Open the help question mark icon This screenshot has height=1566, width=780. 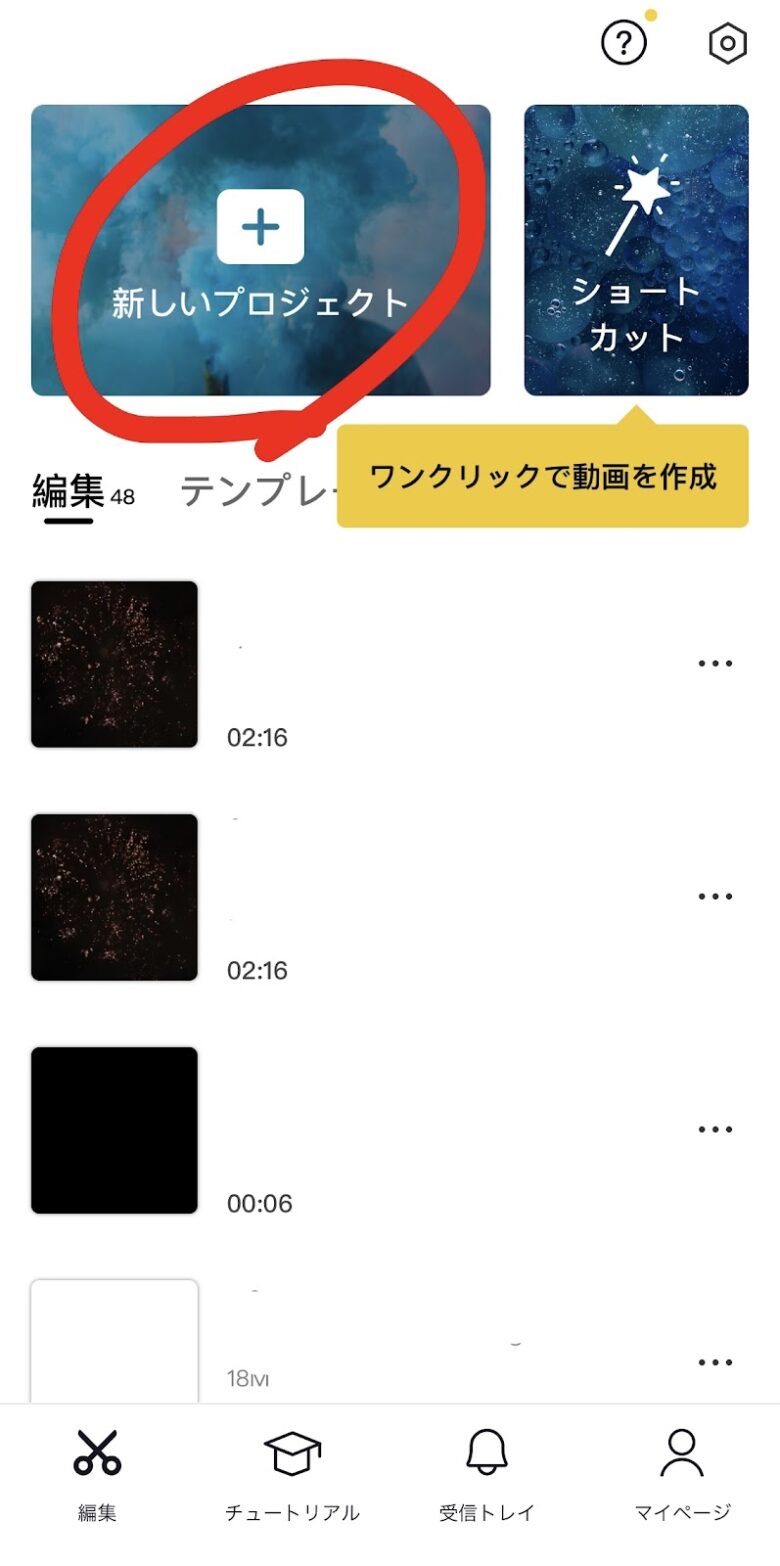point(624,43)
